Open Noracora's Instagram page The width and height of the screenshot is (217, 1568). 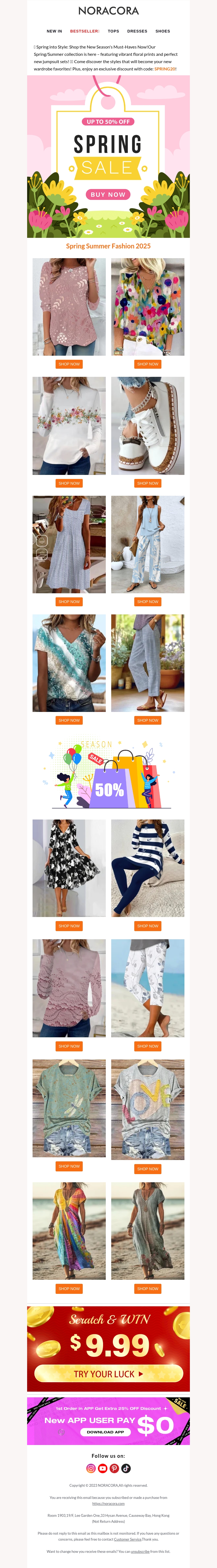(x=91, y=1468)
